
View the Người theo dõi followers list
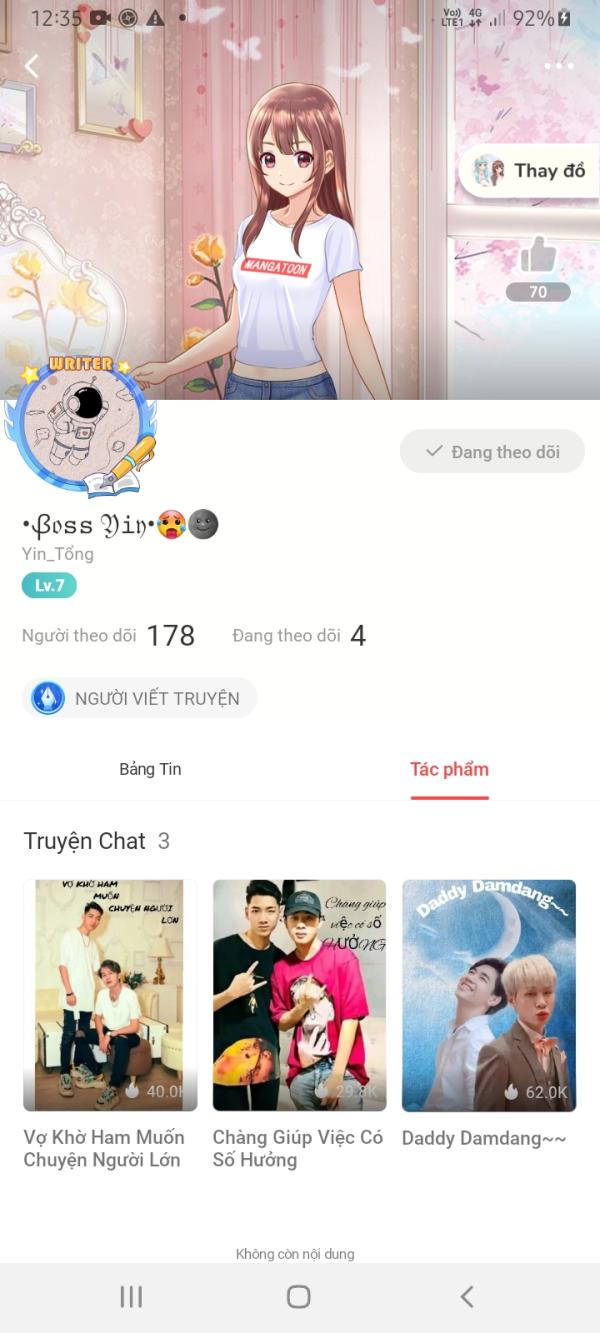click(108, 635)
